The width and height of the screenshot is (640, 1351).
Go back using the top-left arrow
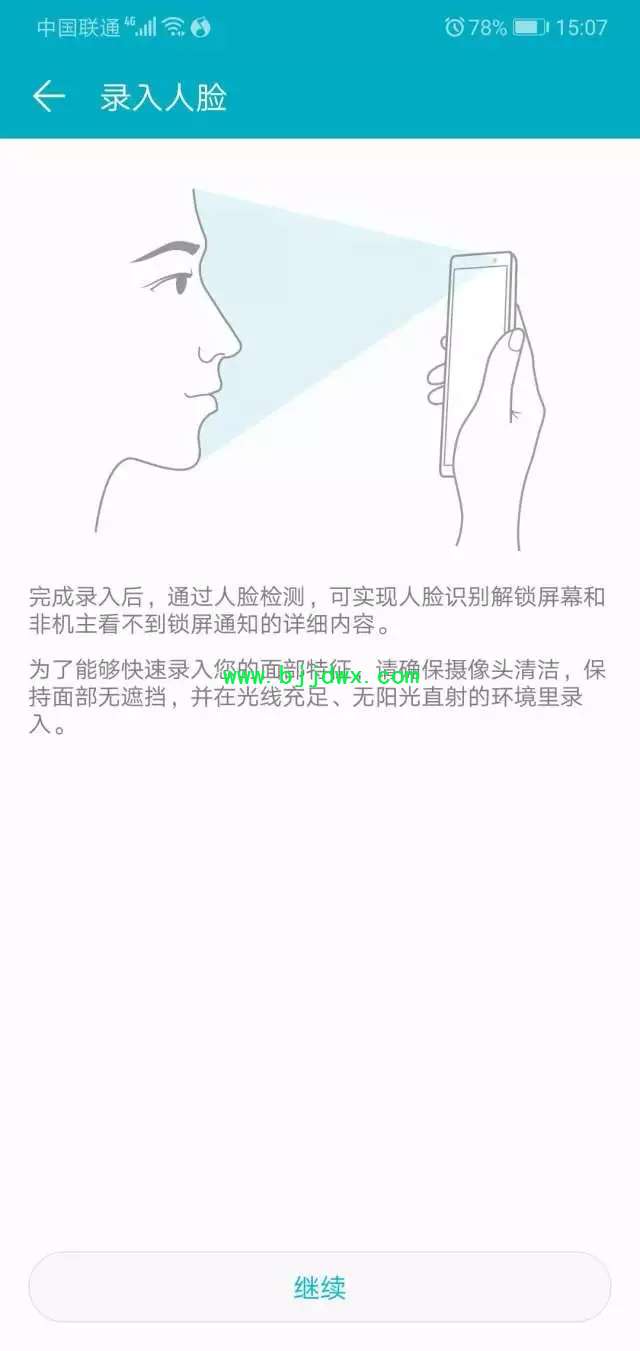click(x=48, y=97)
